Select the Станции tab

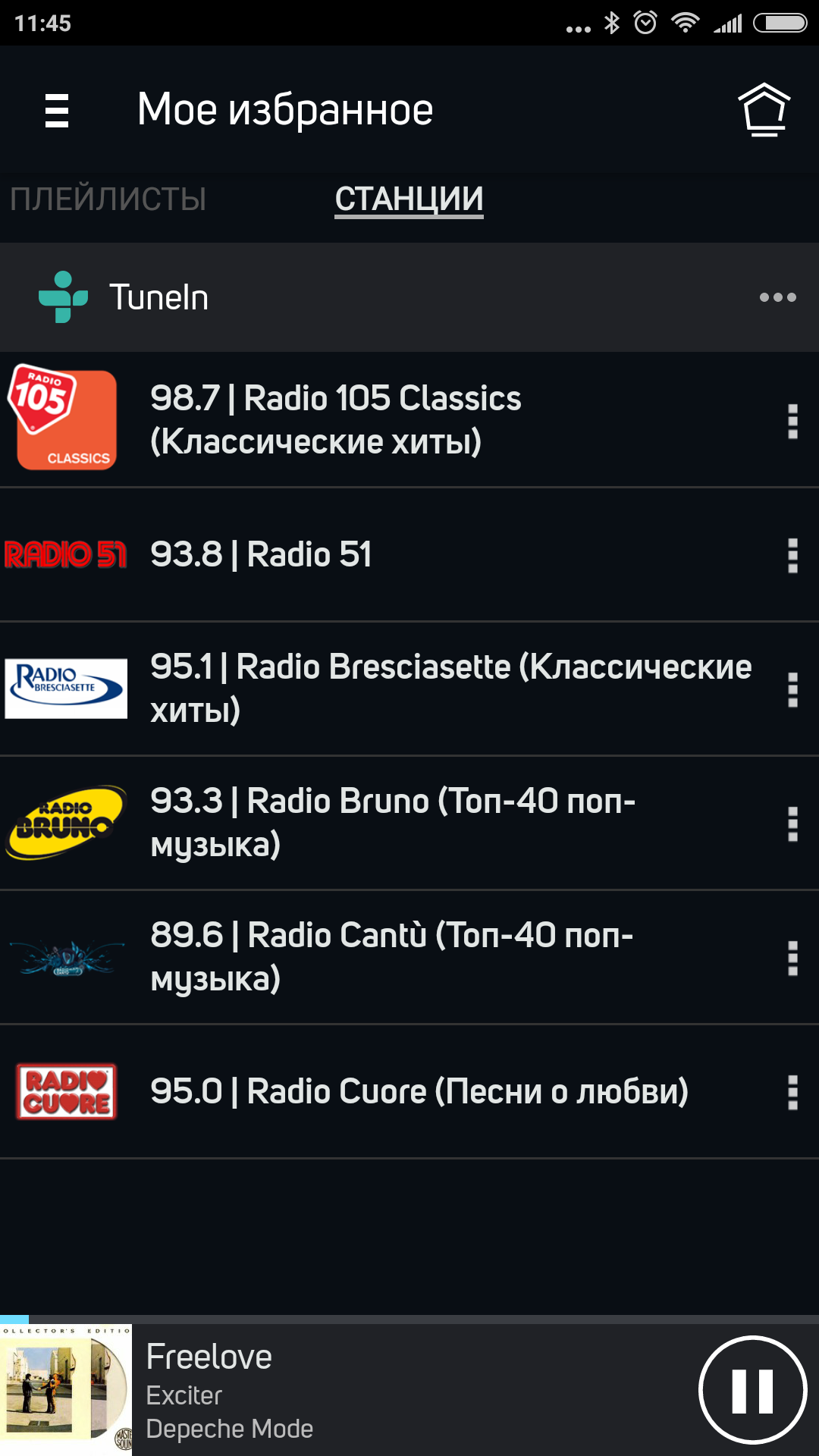[409, 199]
